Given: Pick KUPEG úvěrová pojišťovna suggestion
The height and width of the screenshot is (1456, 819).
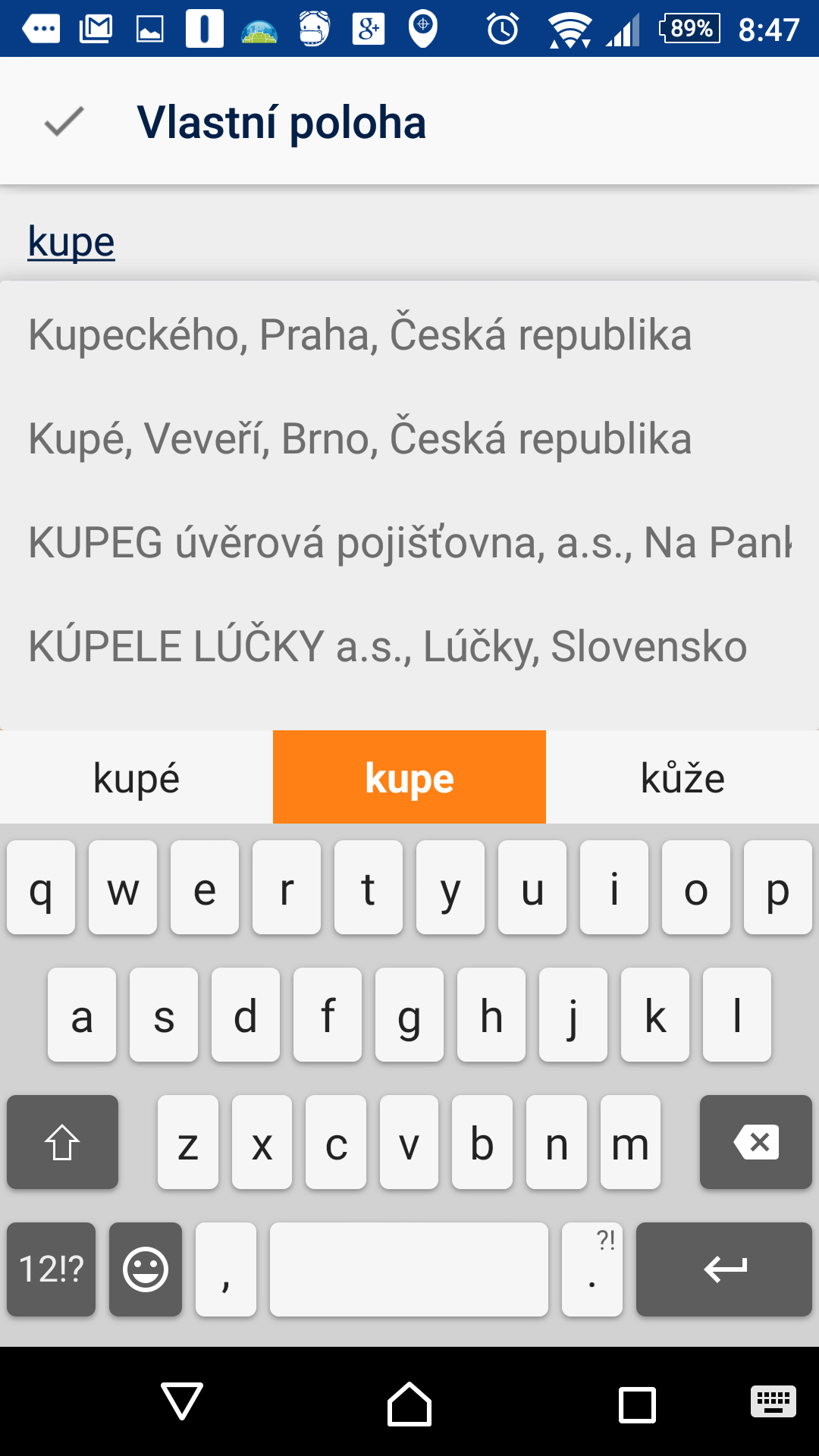Looking at the screenshot, I should point(409,542).
